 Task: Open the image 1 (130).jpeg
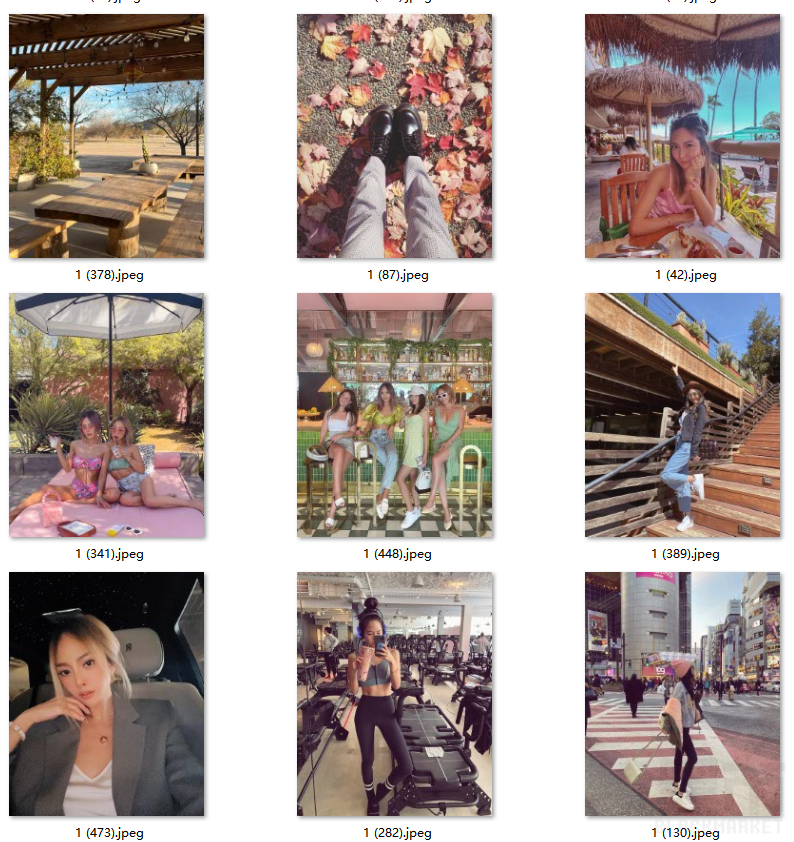[x=683, y=694]
